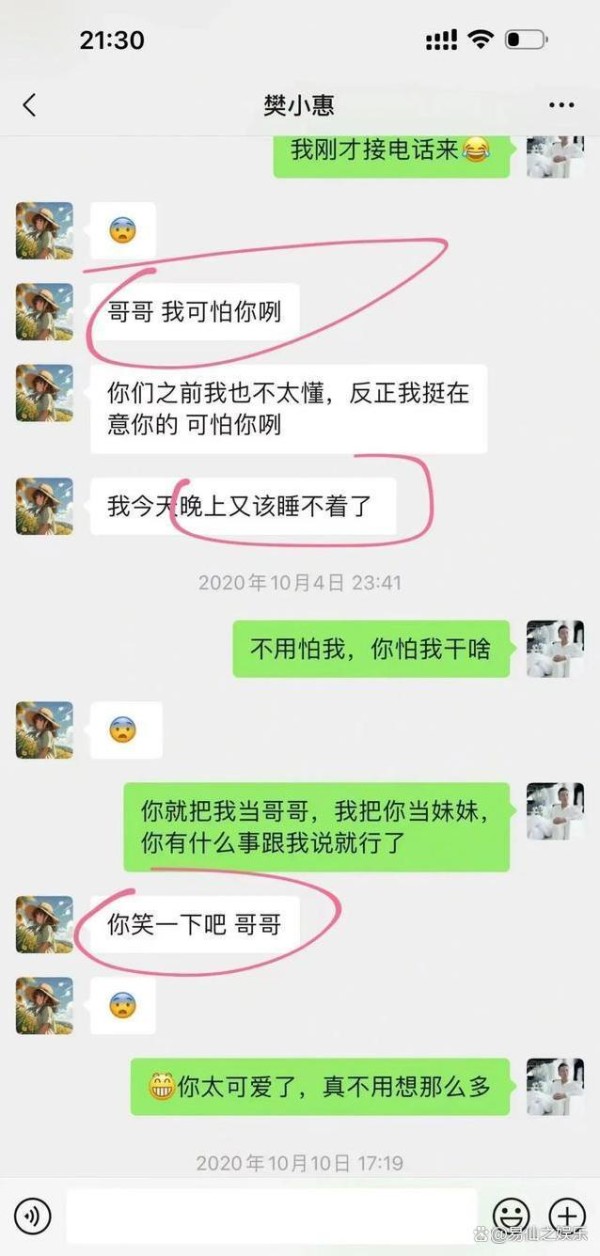This screenshot has height=1256, width=600.
Task: Open the plus attachments menu
Action: click(566, 1216)
